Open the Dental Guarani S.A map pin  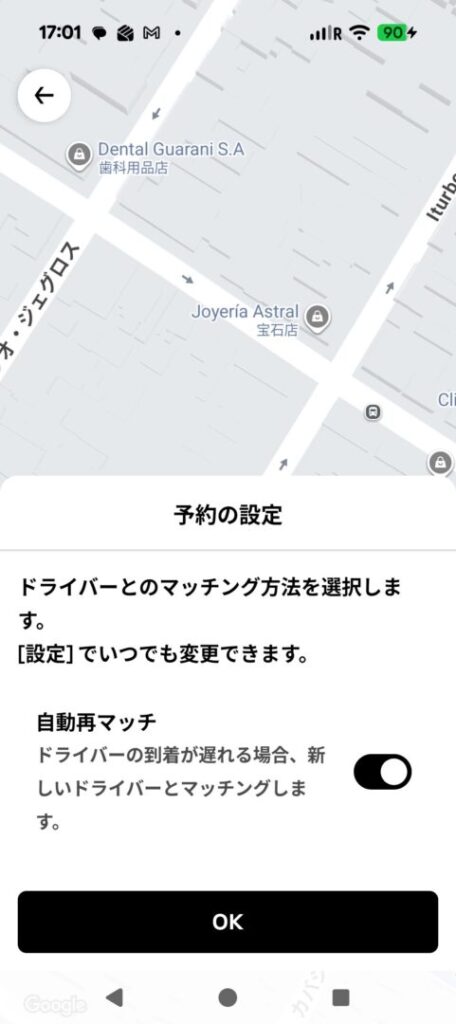pos(80,155)
